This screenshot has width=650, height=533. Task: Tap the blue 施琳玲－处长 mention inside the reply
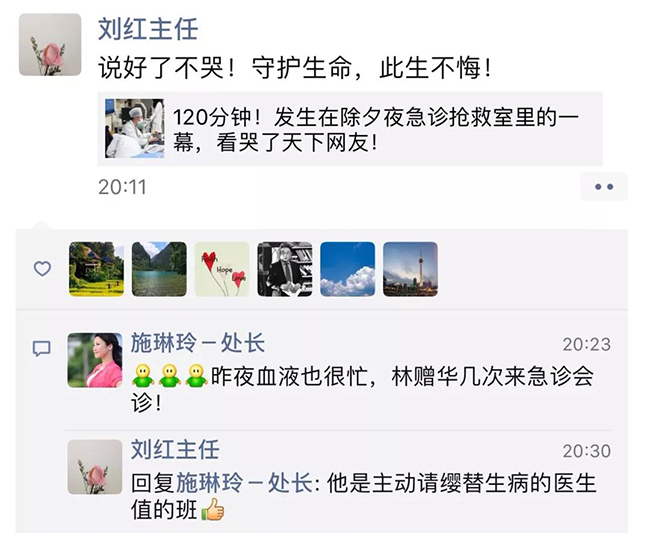coord(245,483)
